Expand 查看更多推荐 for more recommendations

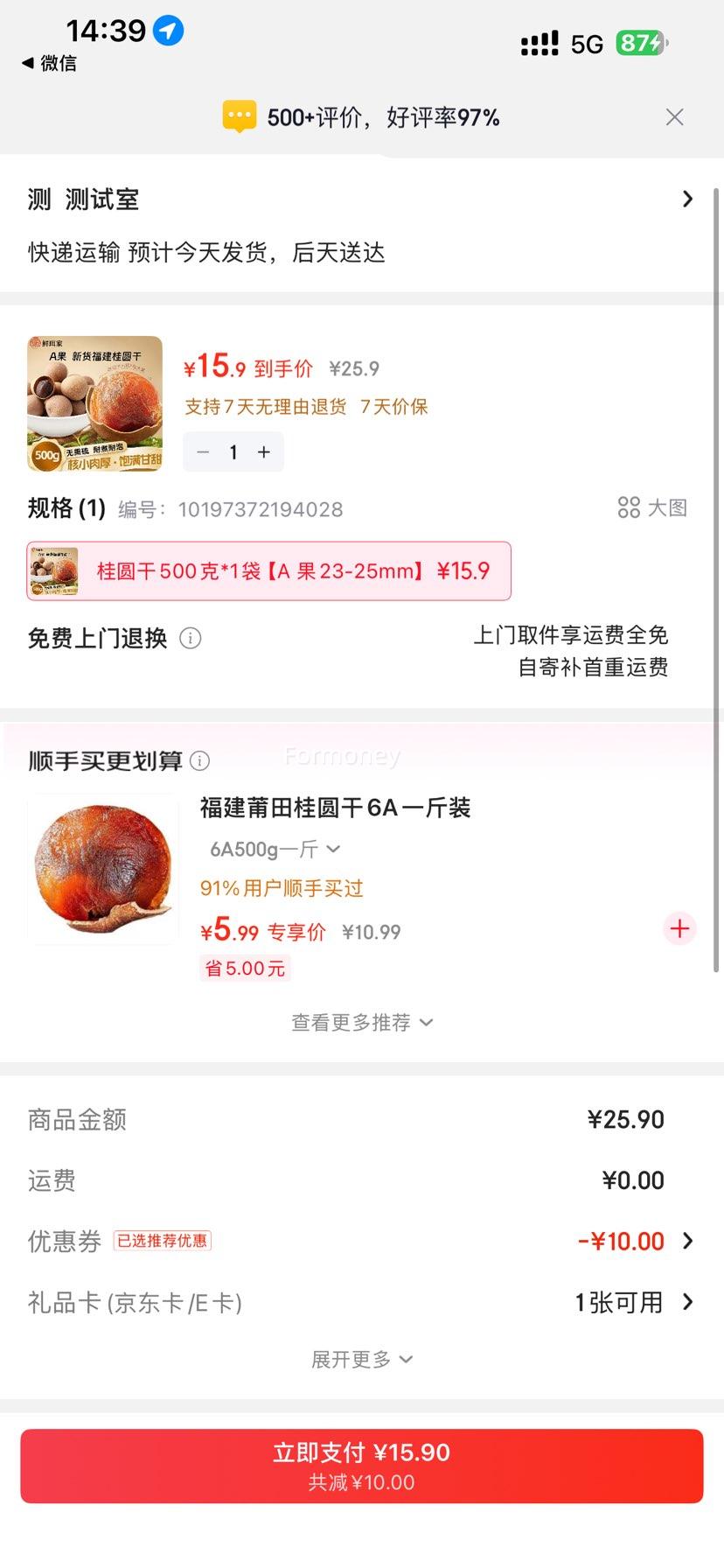[x=362, y=1022]
